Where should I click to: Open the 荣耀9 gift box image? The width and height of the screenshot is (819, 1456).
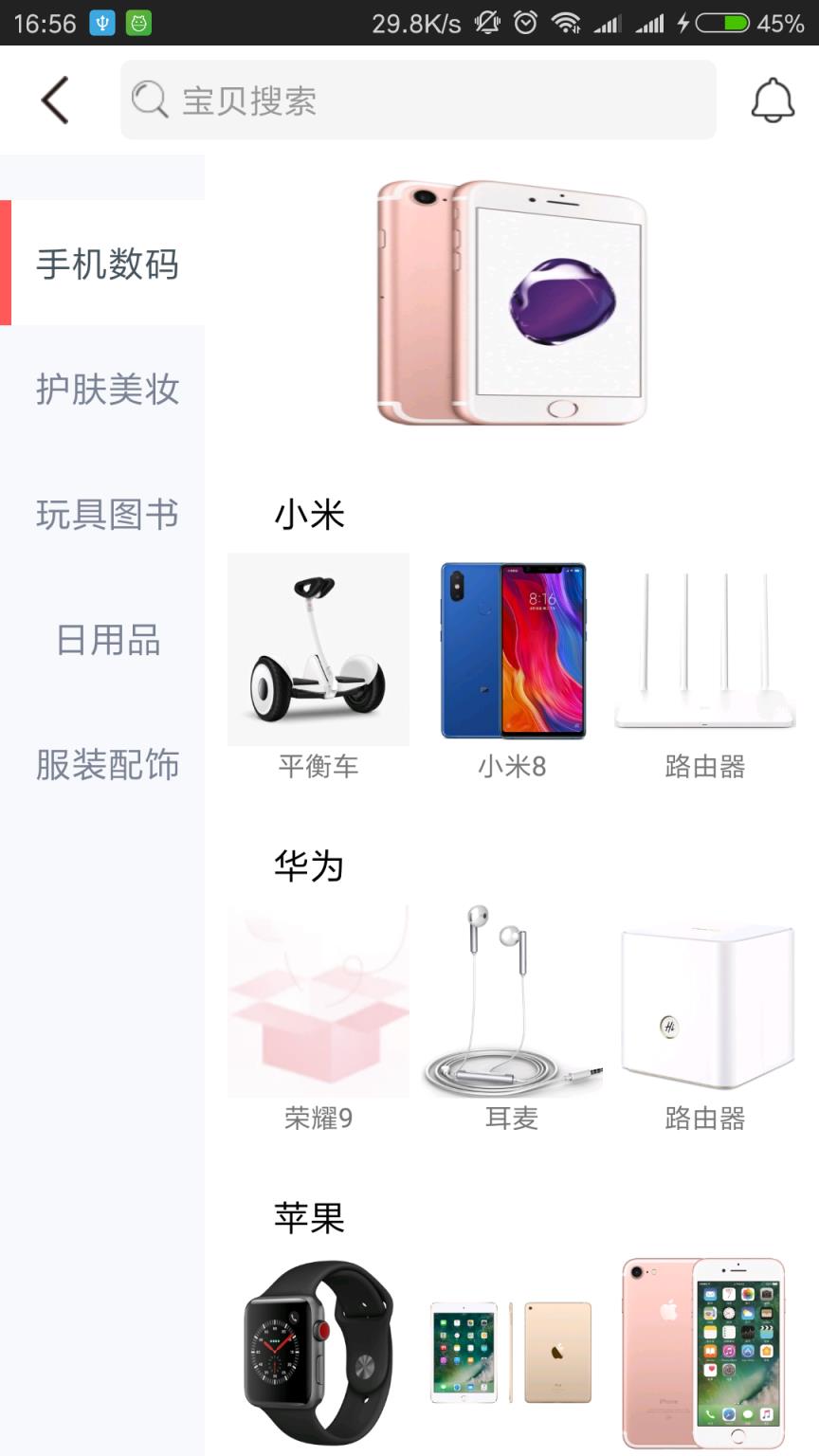(318, 1000)
